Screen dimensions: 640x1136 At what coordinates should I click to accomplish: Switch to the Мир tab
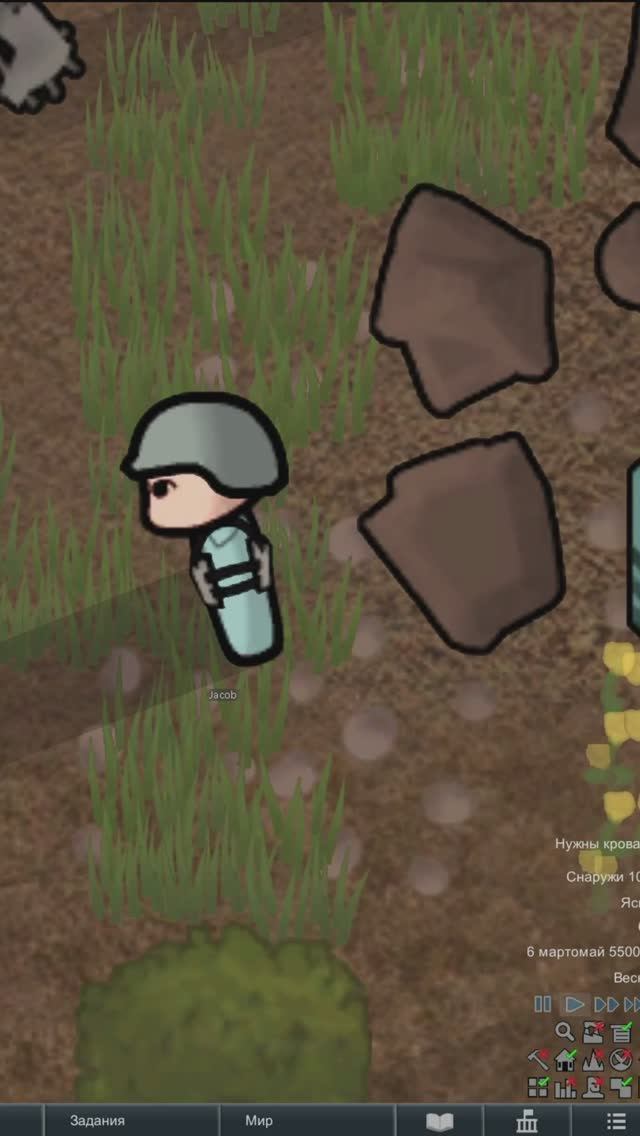[x=259, y=1121]
